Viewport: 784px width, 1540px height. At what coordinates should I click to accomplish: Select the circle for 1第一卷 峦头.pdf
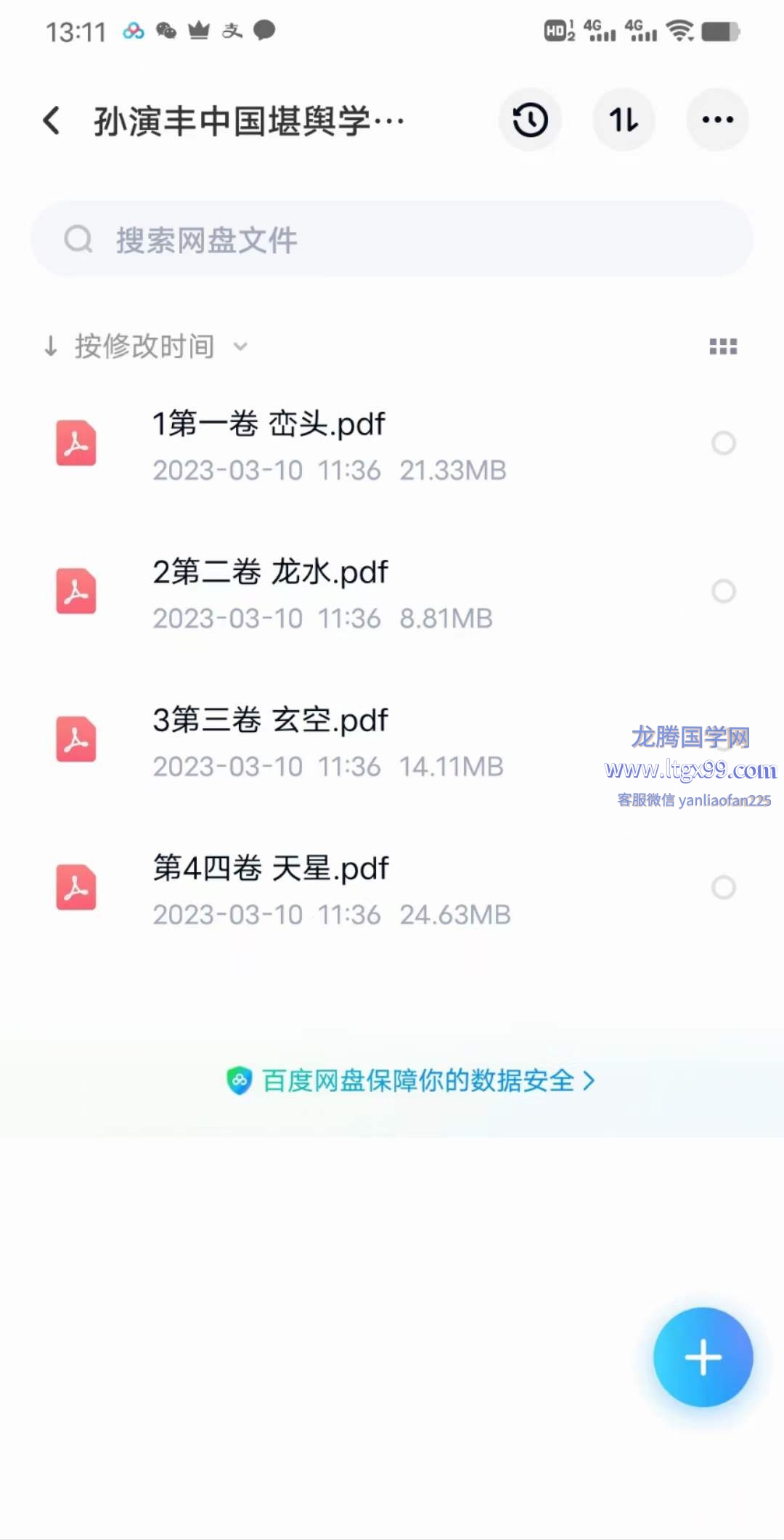click(724, 443)
